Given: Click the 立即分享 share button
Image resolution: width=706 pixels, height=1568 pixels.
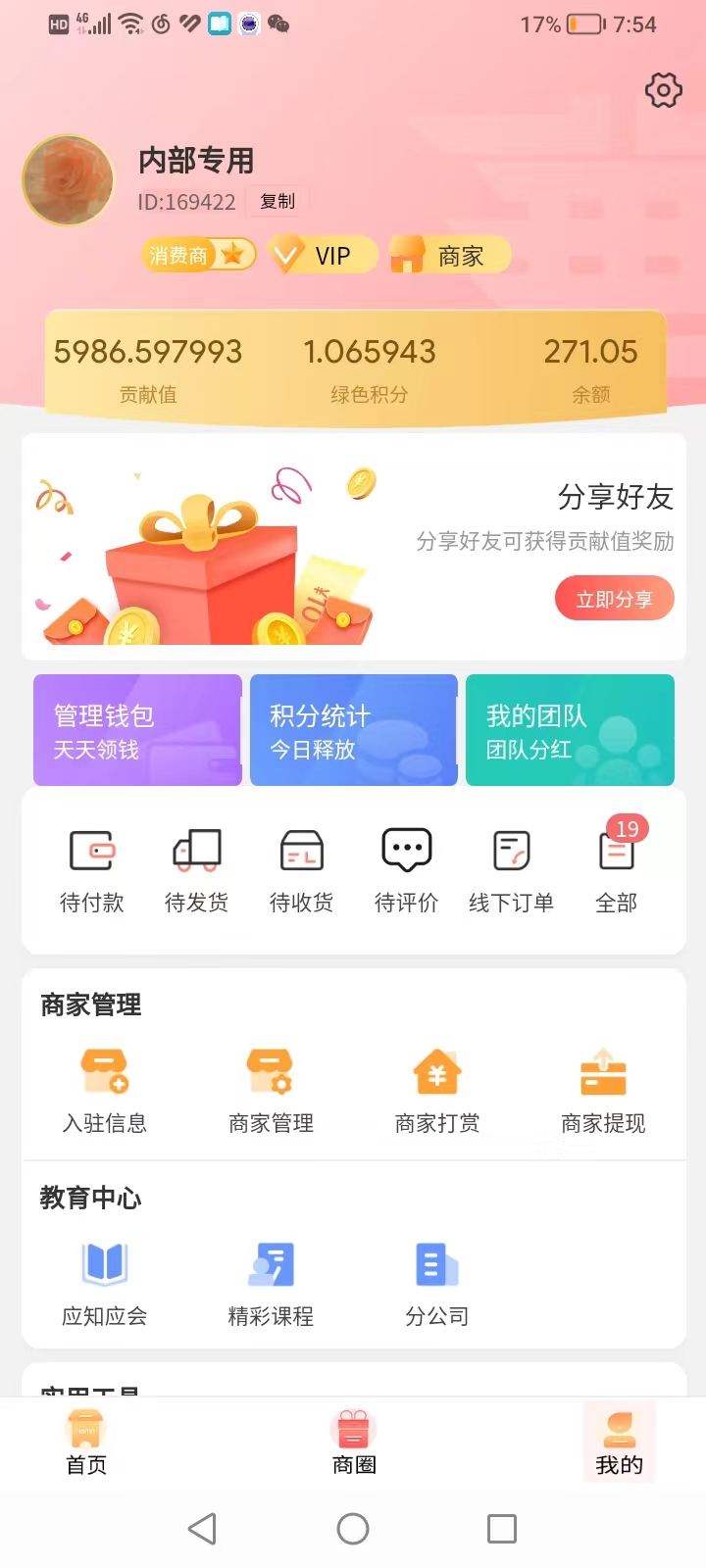Looking at the screenshot, I should pos(615,598).
